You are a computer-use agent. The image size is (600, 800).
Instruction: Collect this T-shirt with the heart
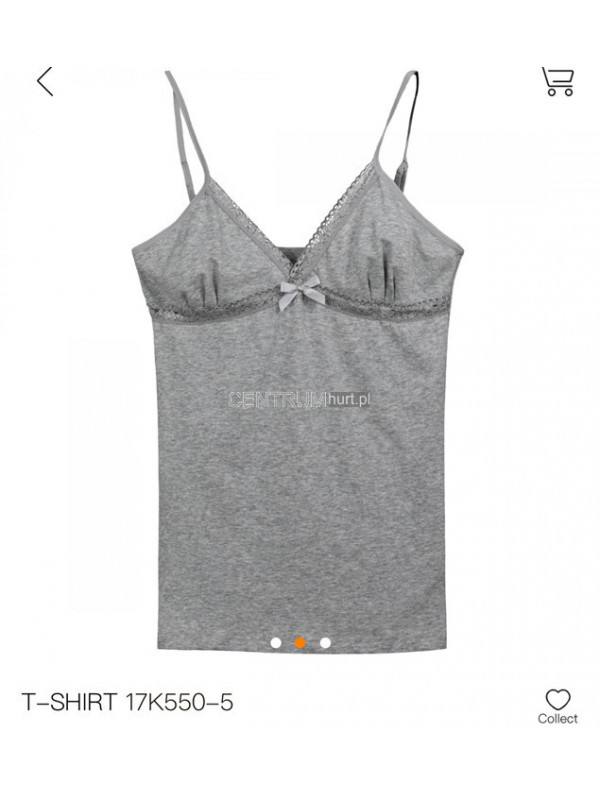point(557,703)
